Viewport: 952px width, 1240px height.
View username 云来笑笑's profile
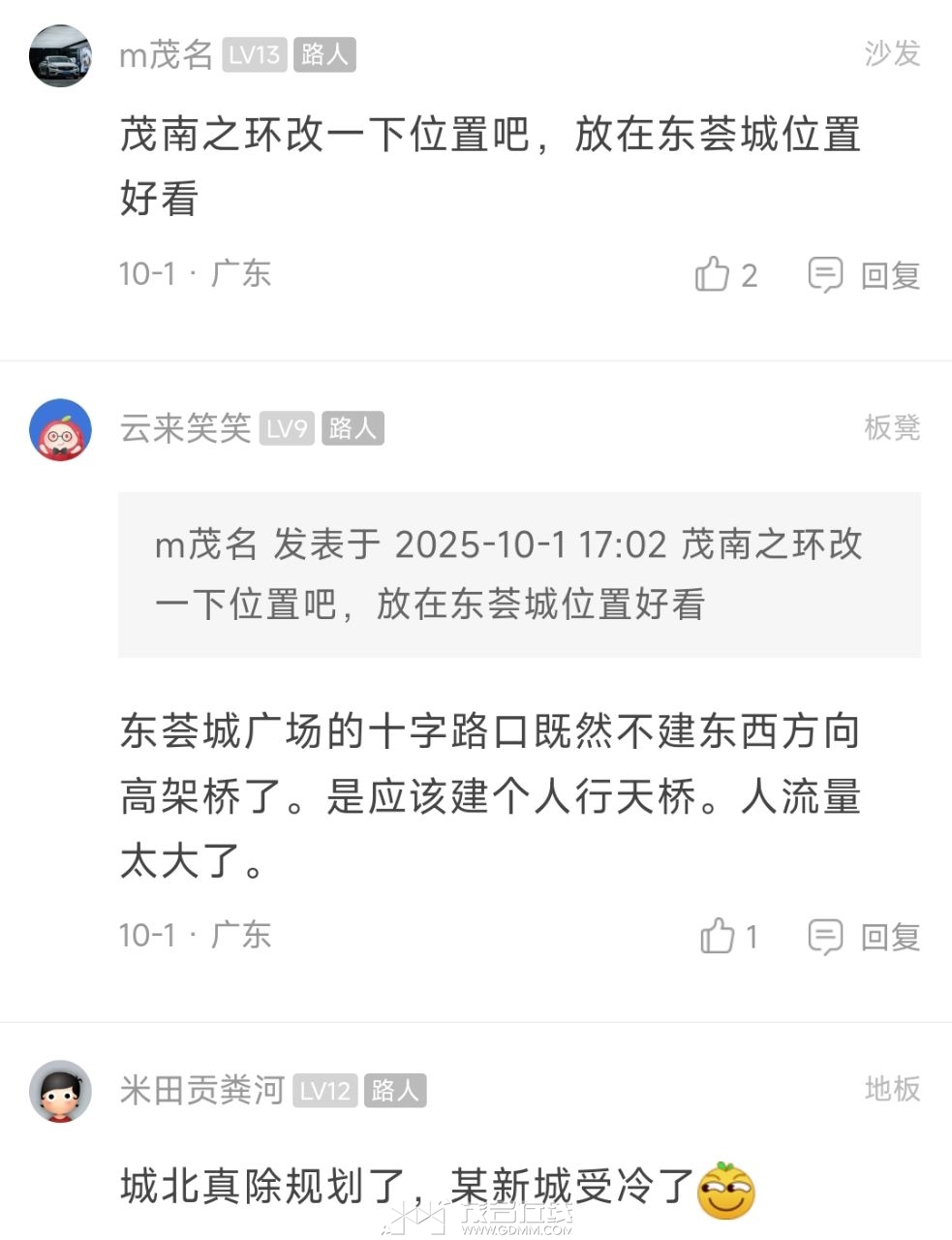(185, 428)
